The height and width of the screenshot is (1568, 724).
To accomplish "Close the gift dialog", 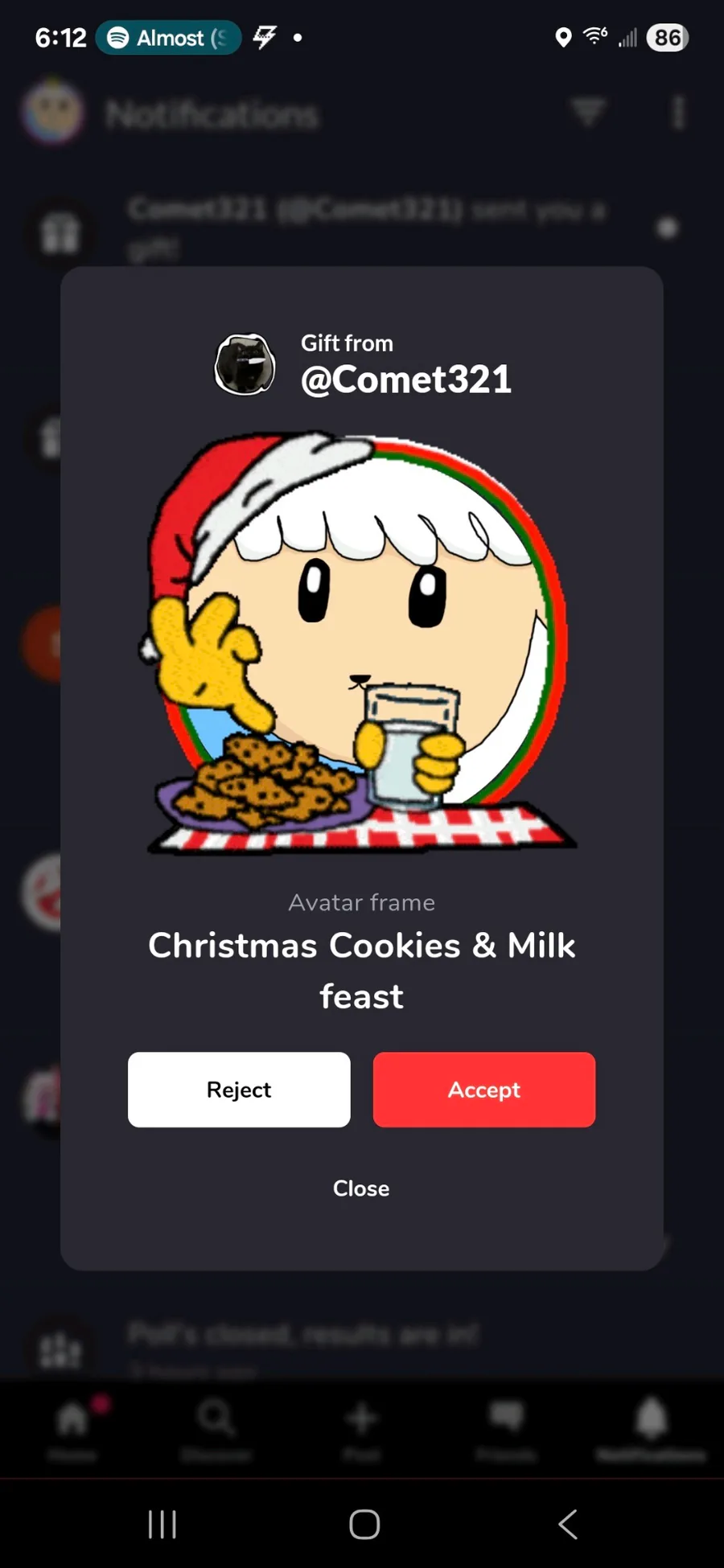I will [x=361, y=1188].
